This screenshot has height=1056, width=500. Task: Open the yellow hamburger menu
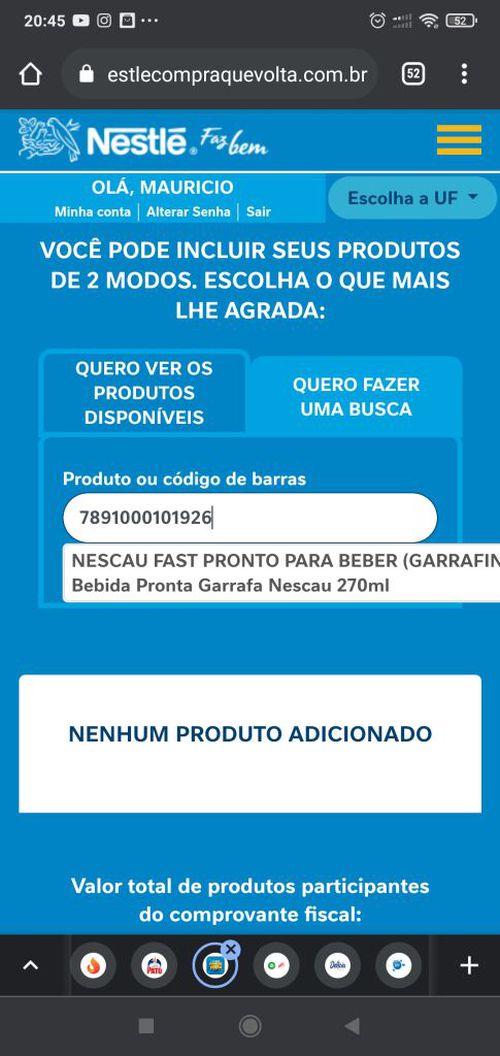pos(459,140)
